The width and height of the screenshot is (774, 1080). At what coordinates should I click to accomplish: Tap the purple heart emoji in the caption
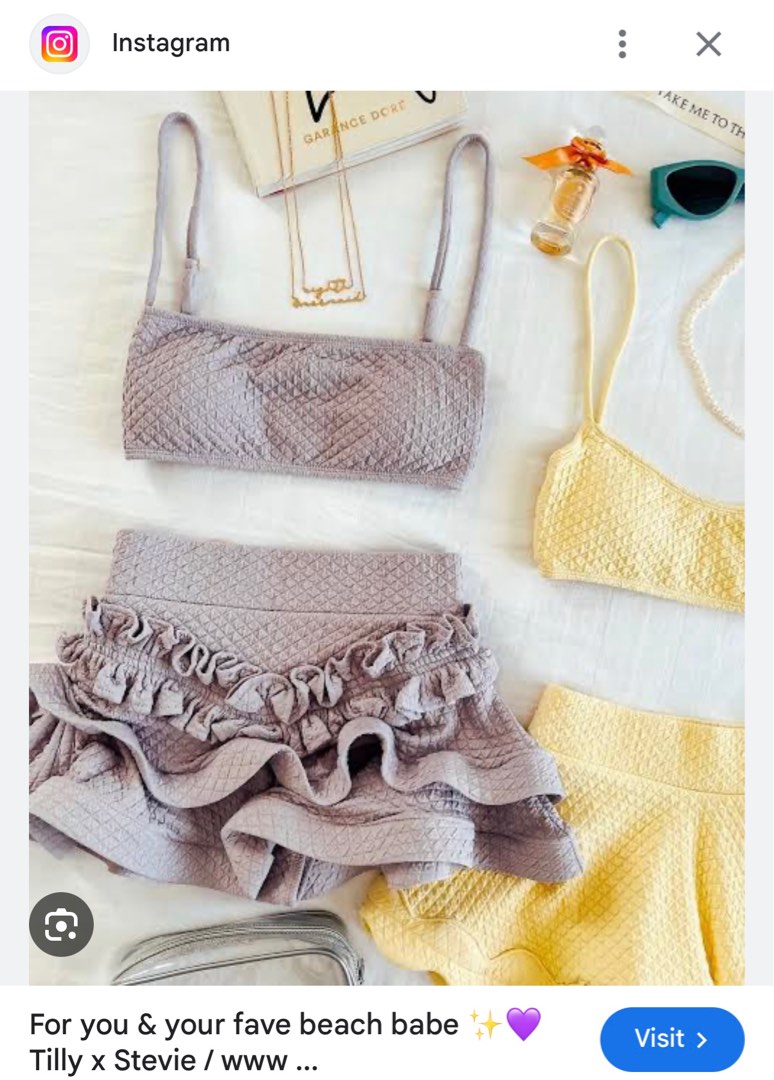[521, 1022]
